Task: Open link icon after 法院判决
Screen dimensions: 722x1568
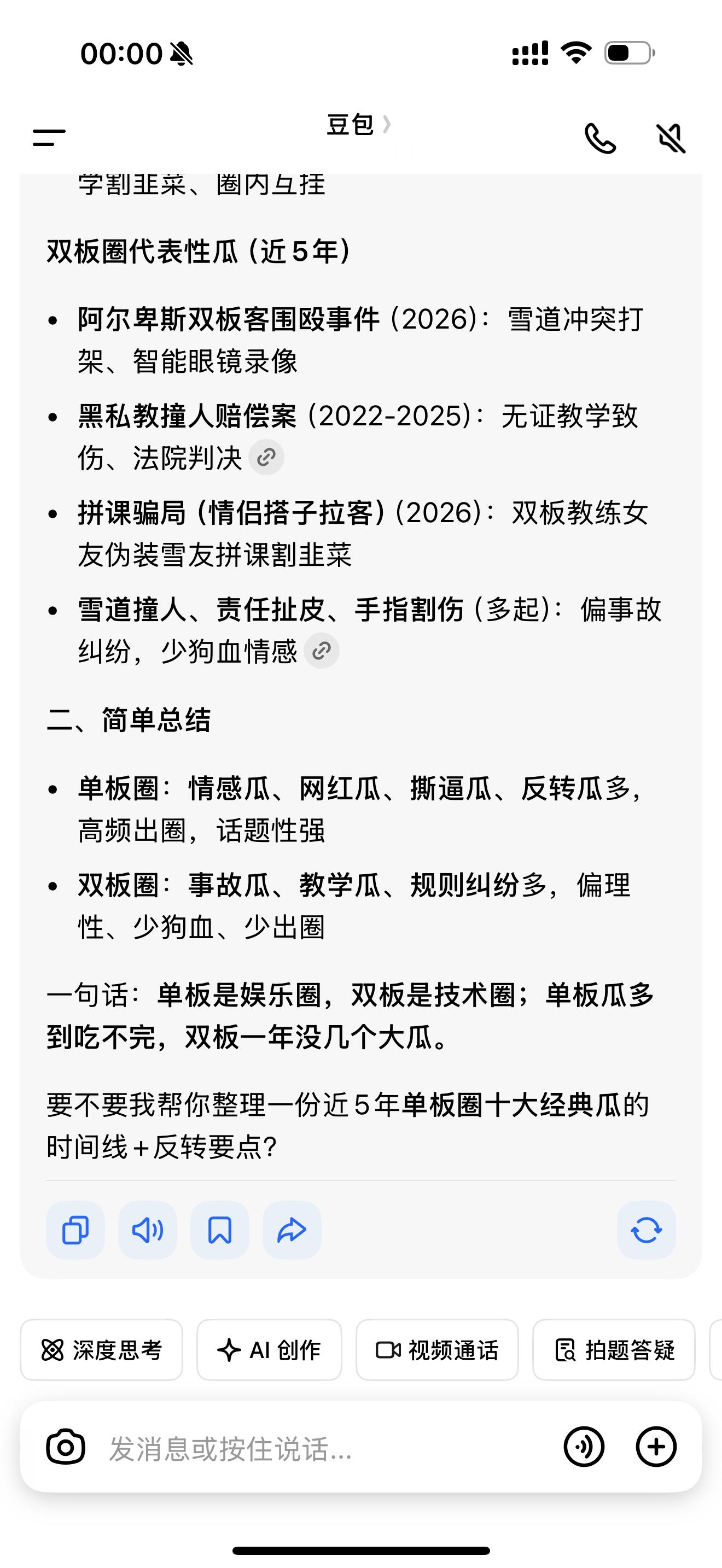Action: [x=269, y=458]
